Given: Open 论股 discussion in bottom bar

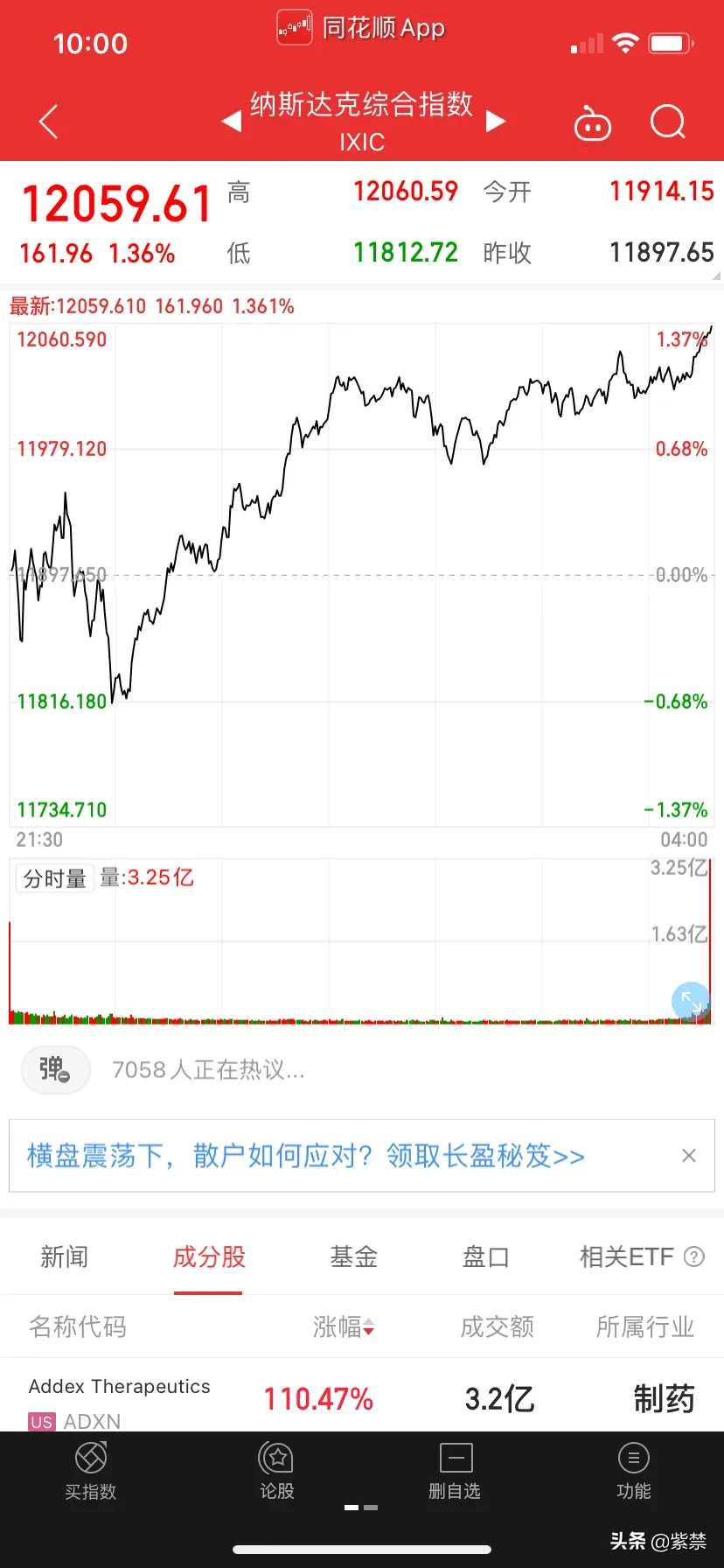Looking at the screenshot, I should coord(277,1471).
